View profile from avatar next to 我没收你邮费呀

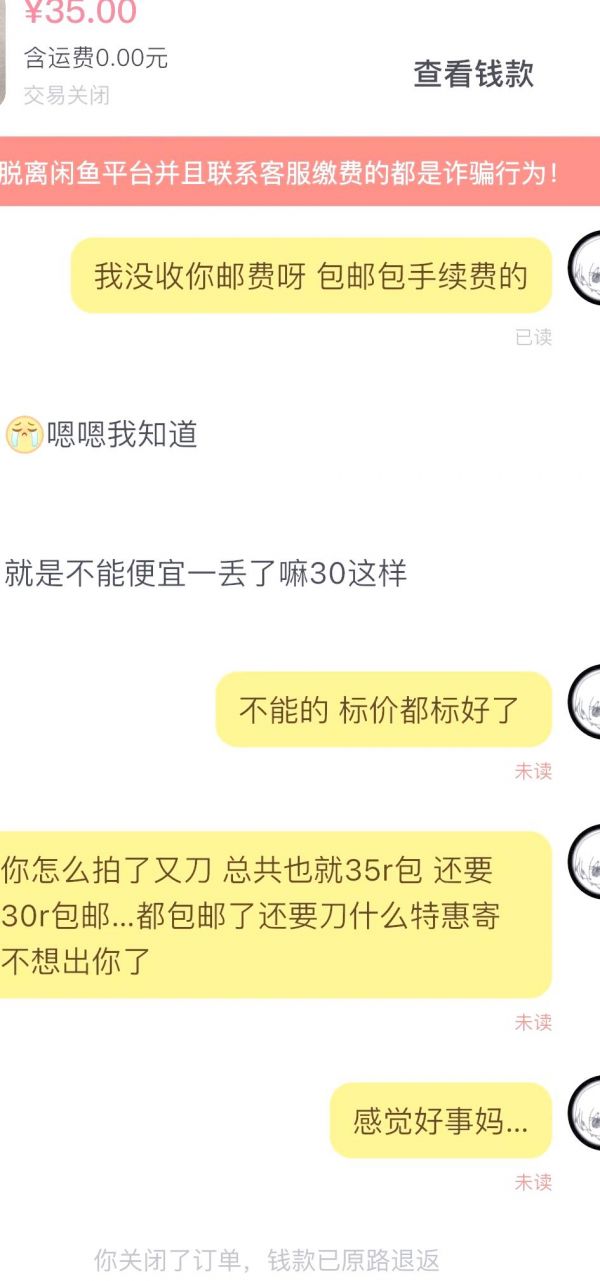(x=585, y=272)
